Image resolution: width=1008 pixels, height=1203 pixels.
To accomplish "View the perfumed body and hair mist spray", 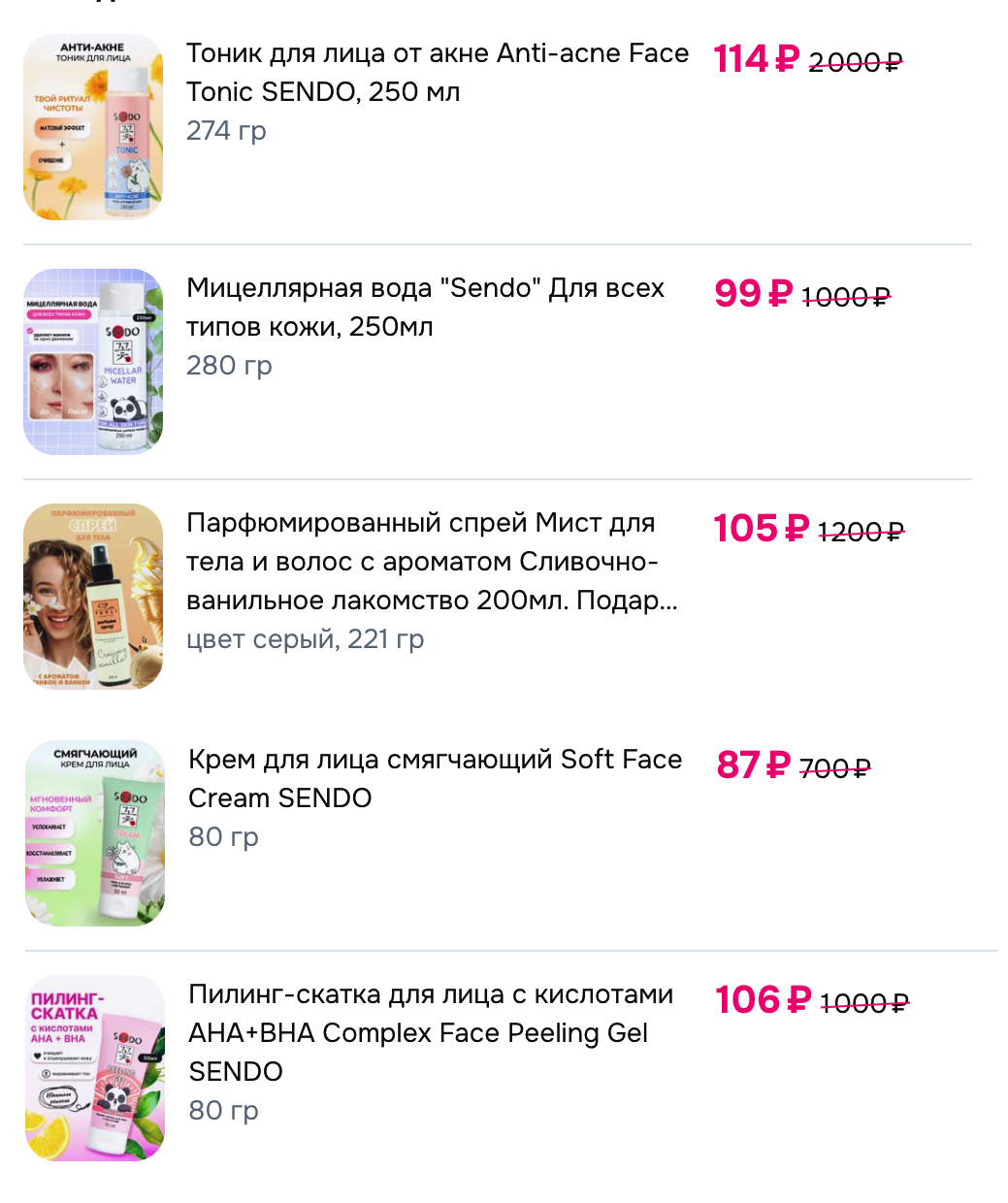I will point(431,562).
